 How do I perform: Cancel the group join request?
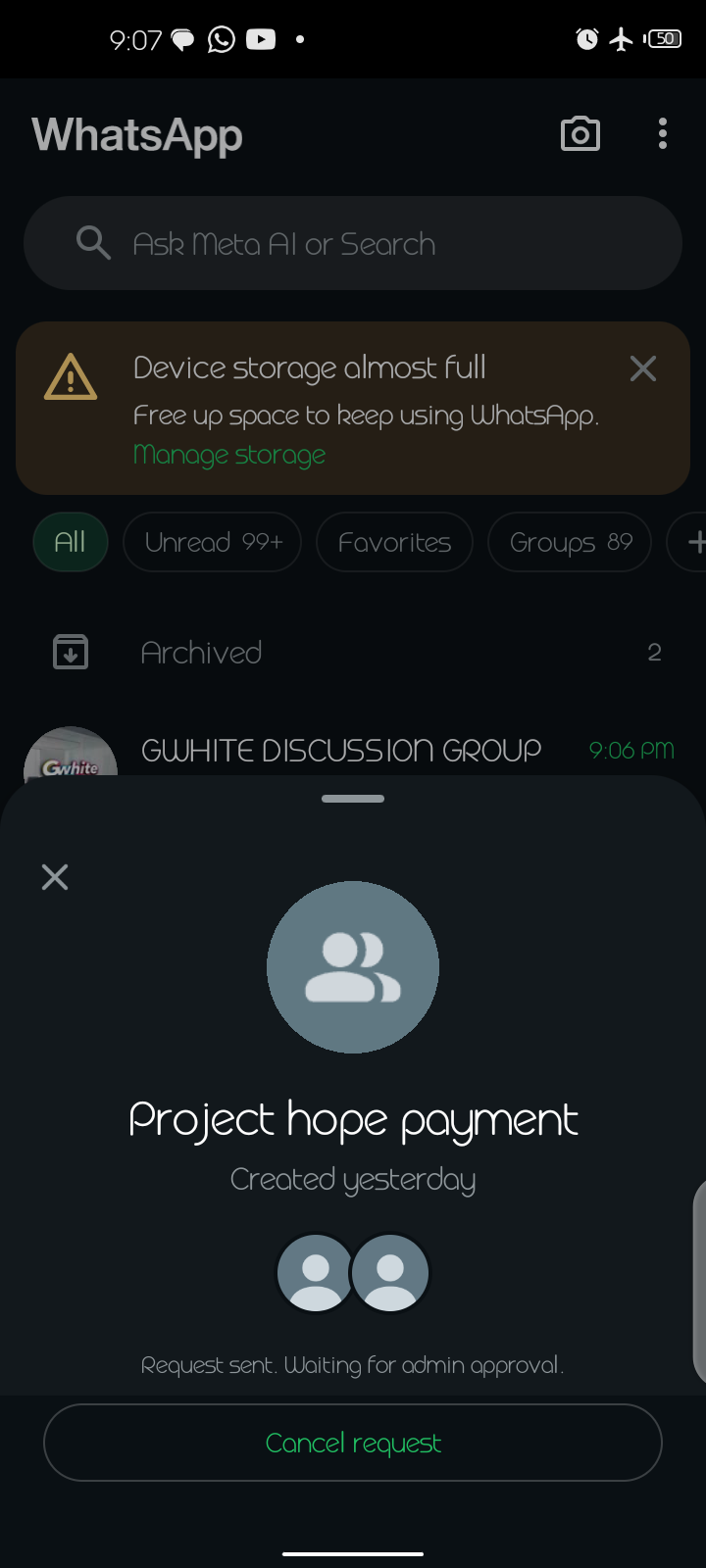pos(353,1443)
